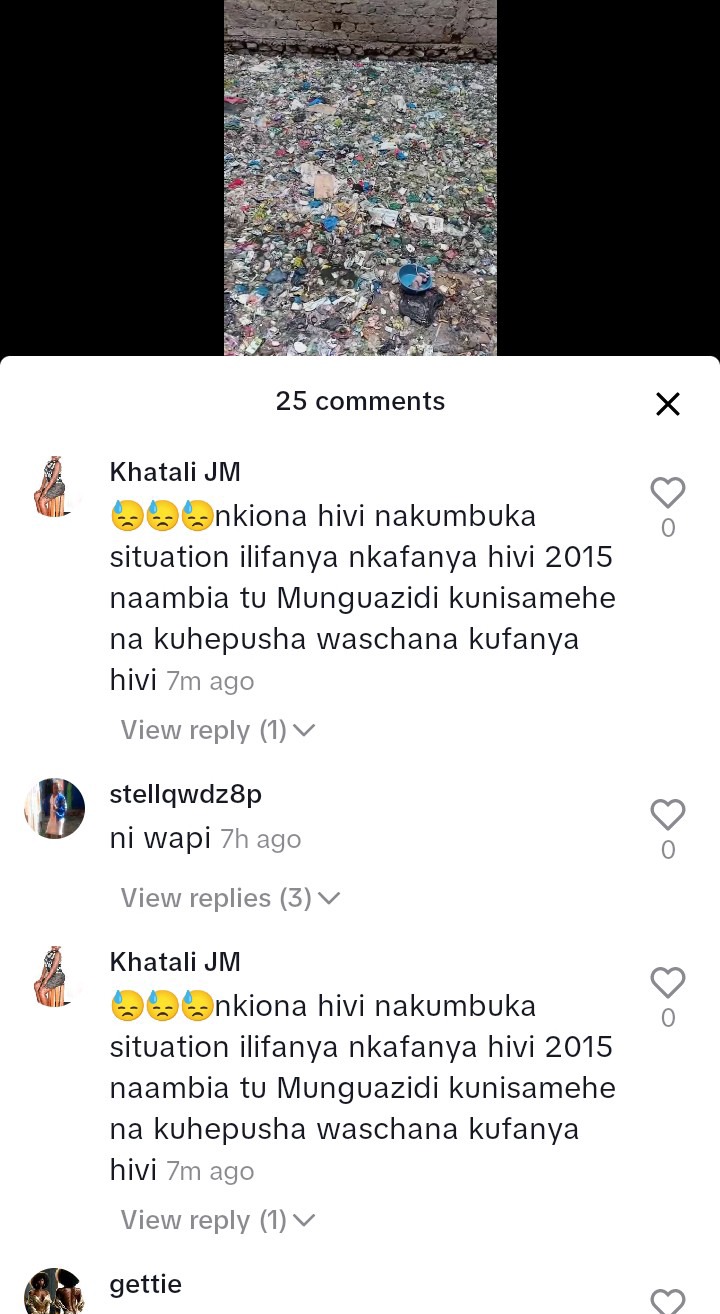The height and width of the screenshot is (1314, 720).
Task: Expand View reply (1) just above gettie's comment
Action: coord(217,1220)
